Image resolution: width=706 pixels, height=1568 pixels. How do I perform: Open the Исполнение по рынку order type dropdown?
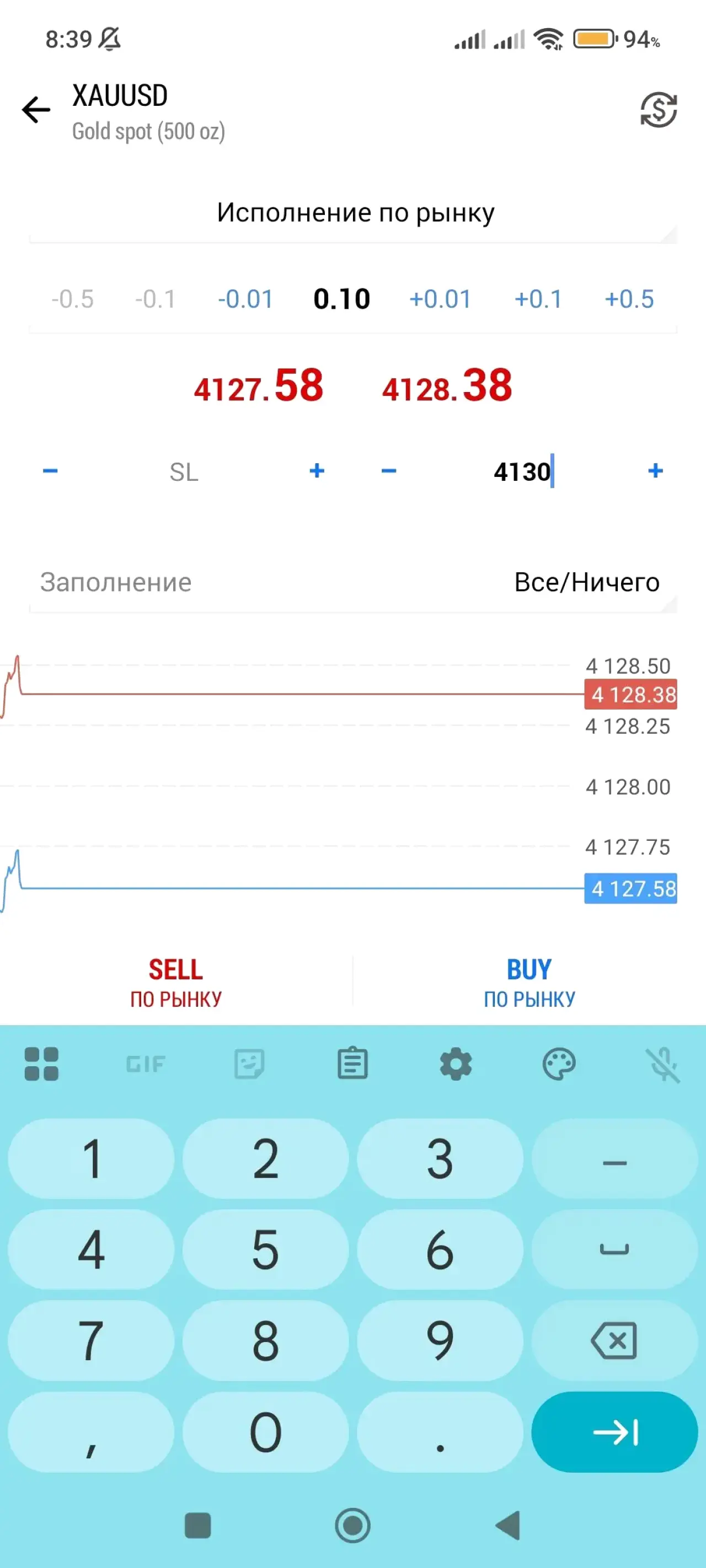(354, 213)
